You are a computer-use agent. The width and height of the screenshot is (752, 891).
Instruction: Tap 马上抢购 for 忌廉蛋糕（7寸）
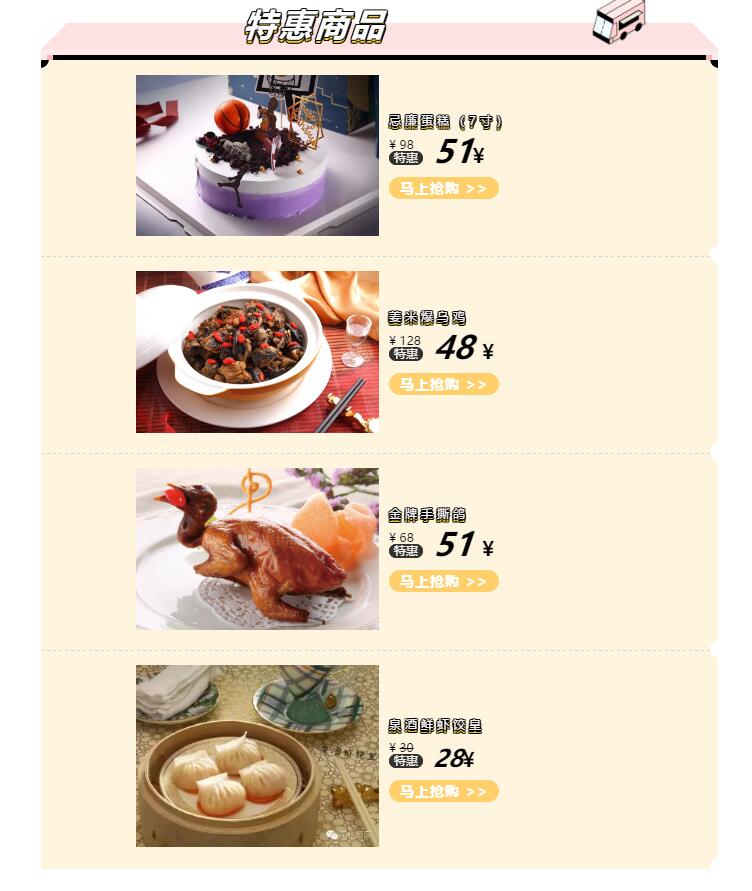click(x=443, y=188)
